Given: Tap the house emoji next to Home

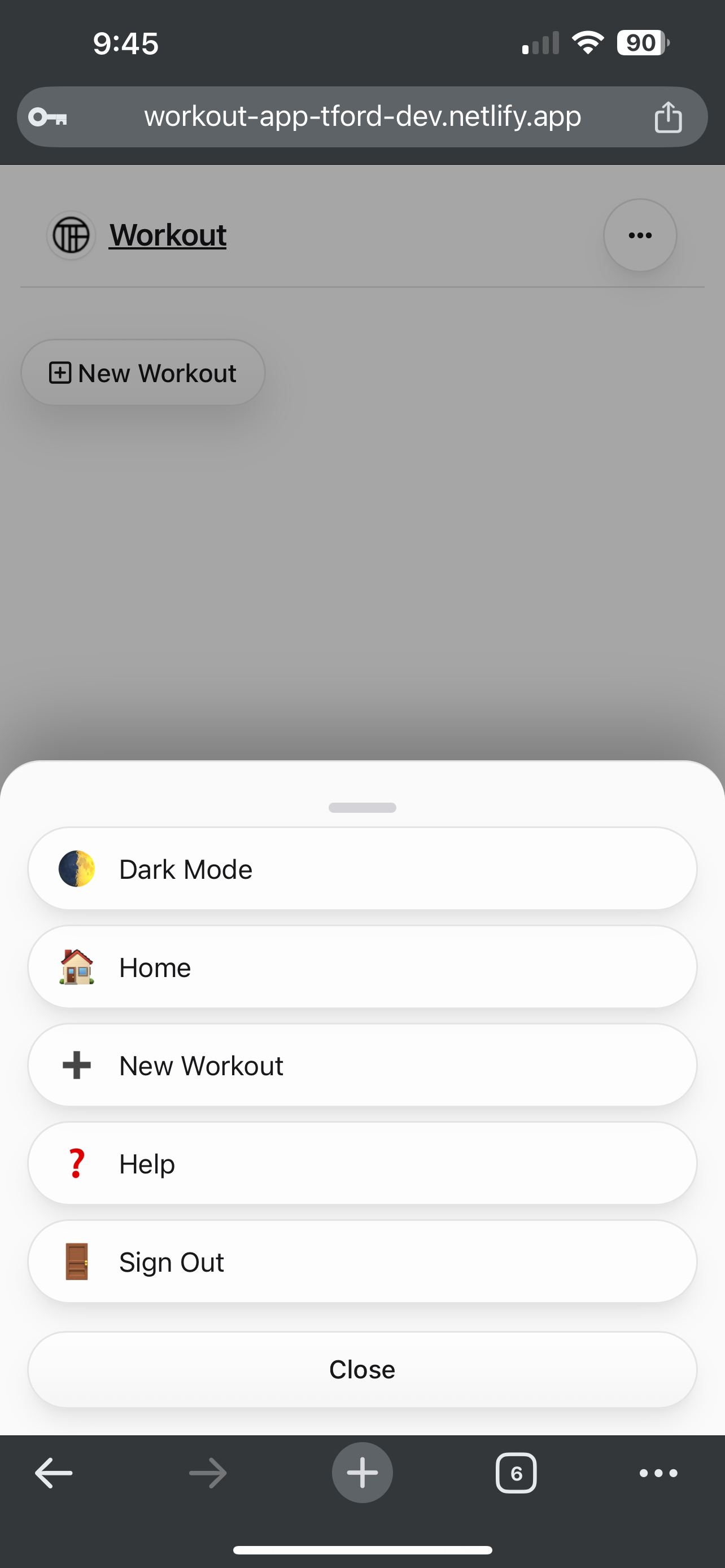Looking at the screenshot, I should (x=76, y=967).
